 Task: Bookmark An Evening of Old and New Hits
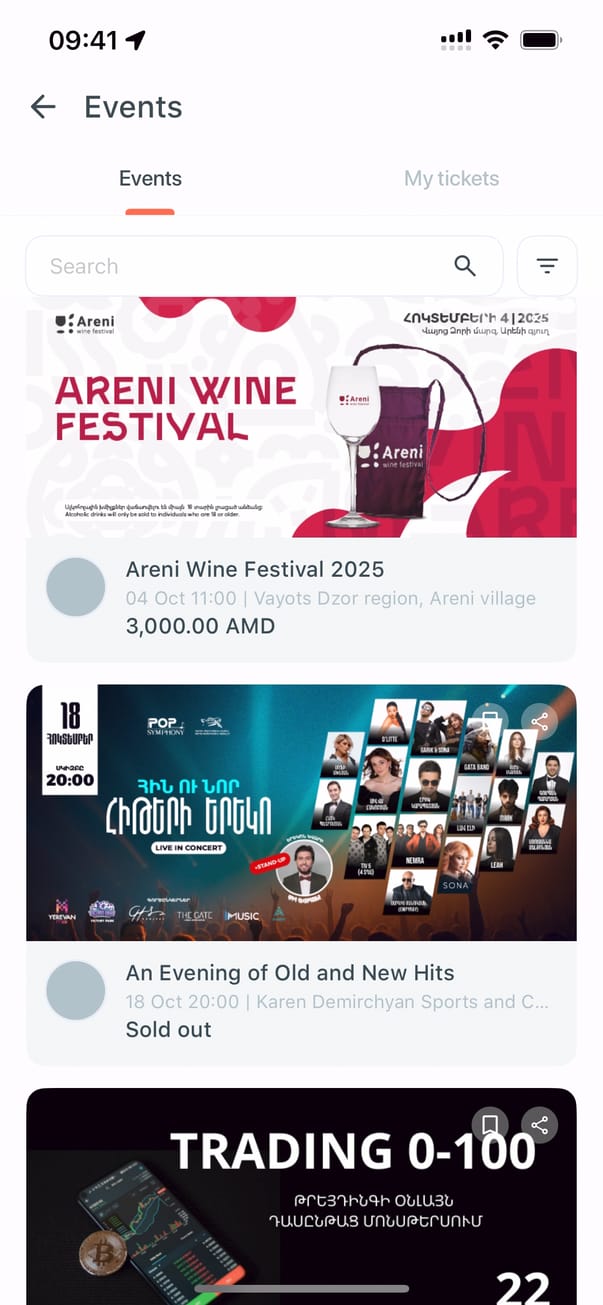(490, 721)
